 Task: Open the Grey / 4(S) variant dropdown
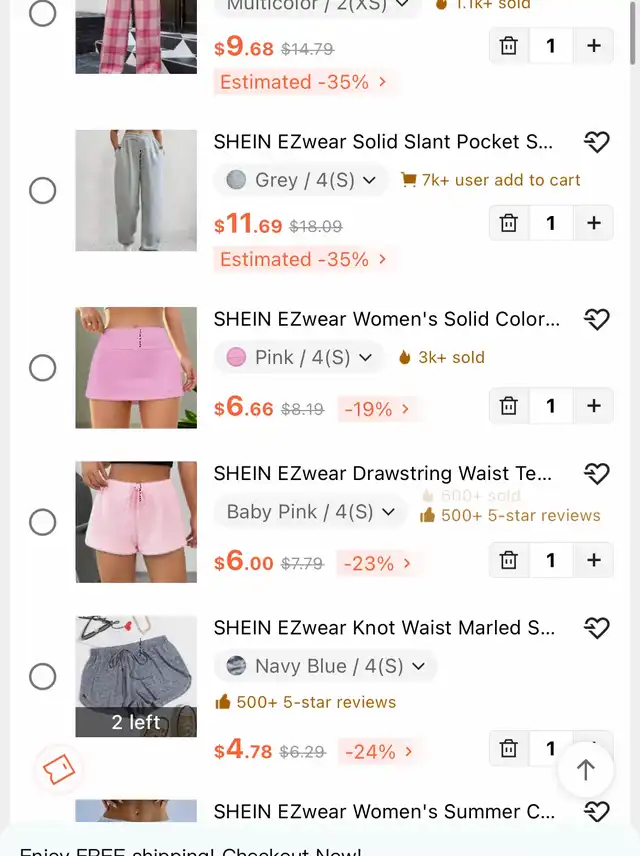coord(300,180)
